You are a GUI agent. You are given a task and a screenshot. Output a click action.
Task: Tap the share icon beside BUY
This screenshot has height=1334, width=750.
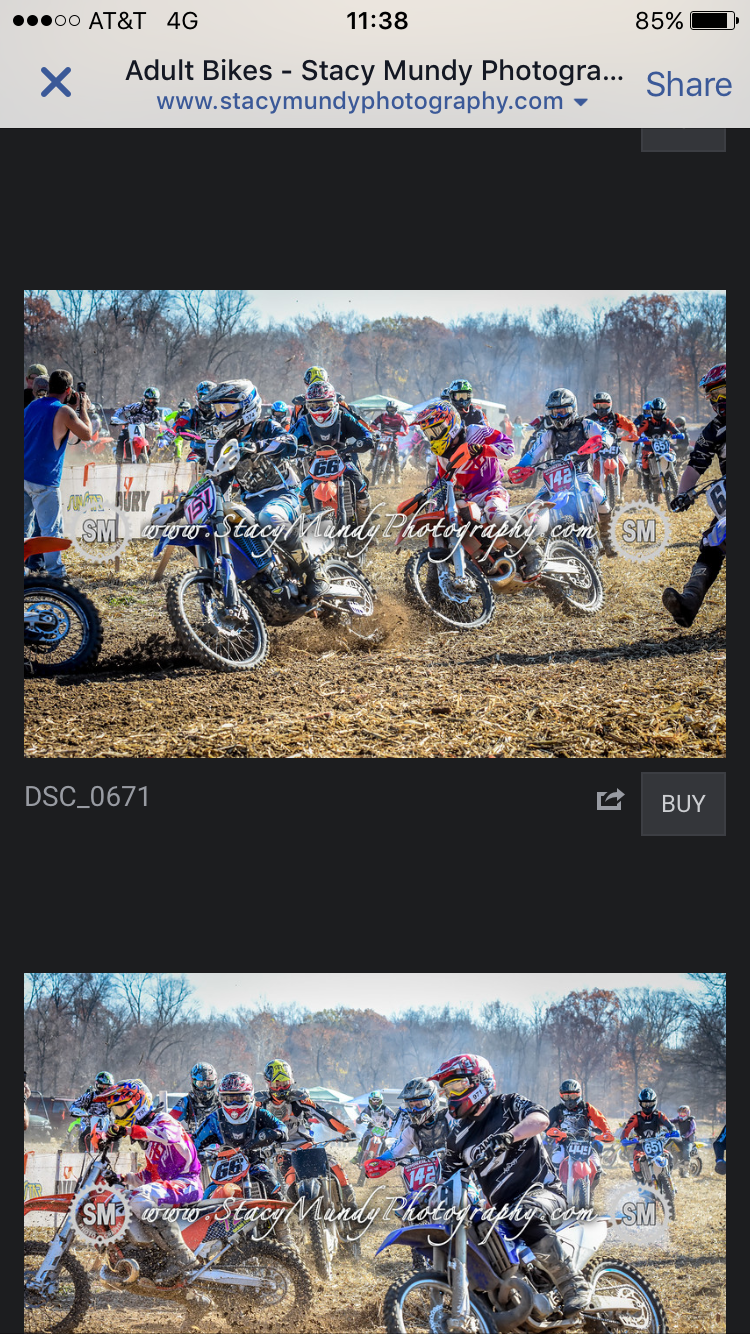pos(610,800)
